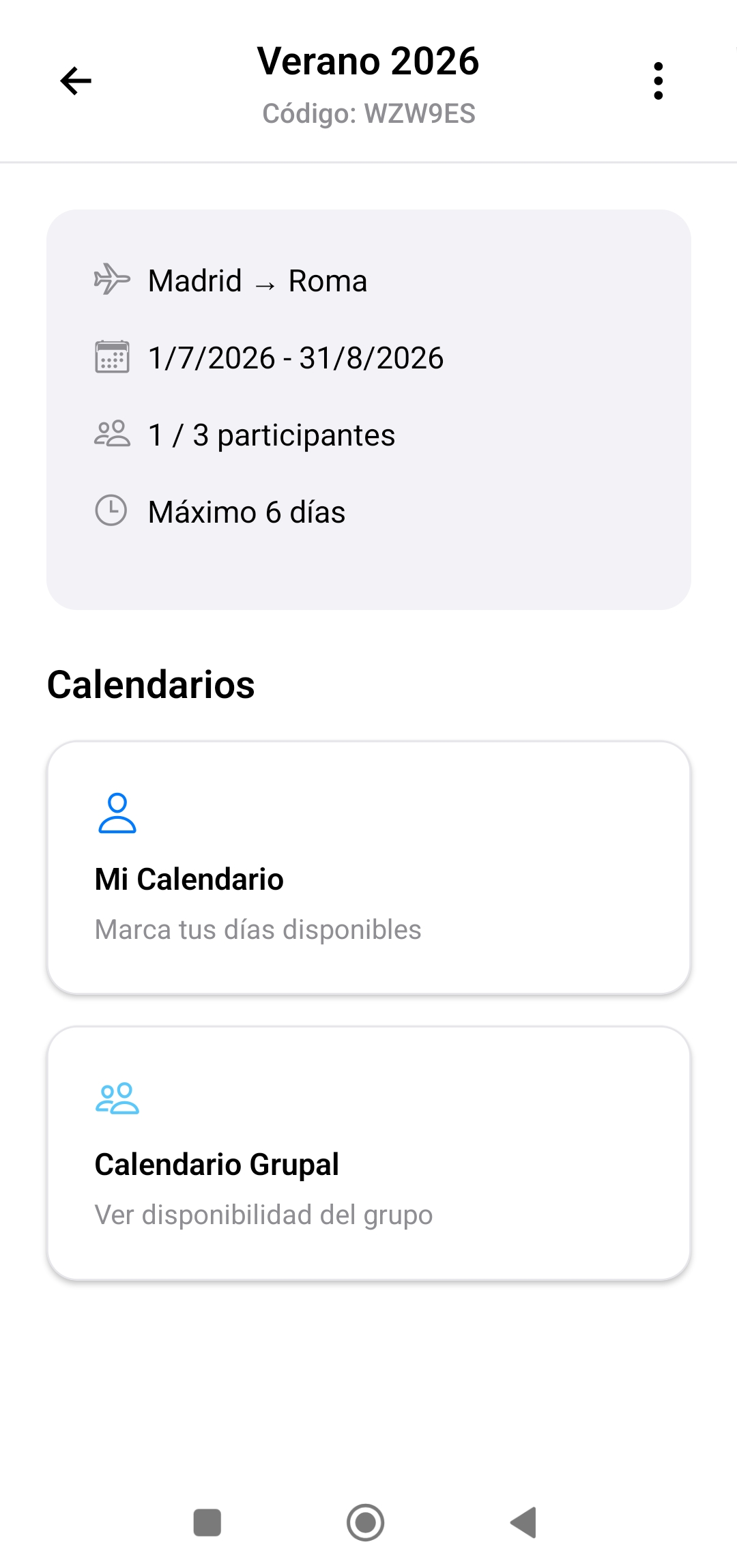Select the trip code WZW9ES text
The image size is (737, 1568).
click(369, 114)
